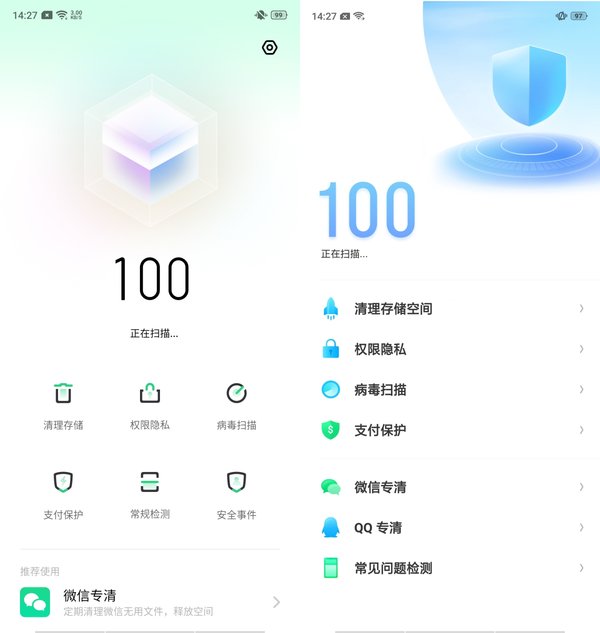Open the 清理存储 grid item
This screenshot has width=600, height=633.
[63, 405]
